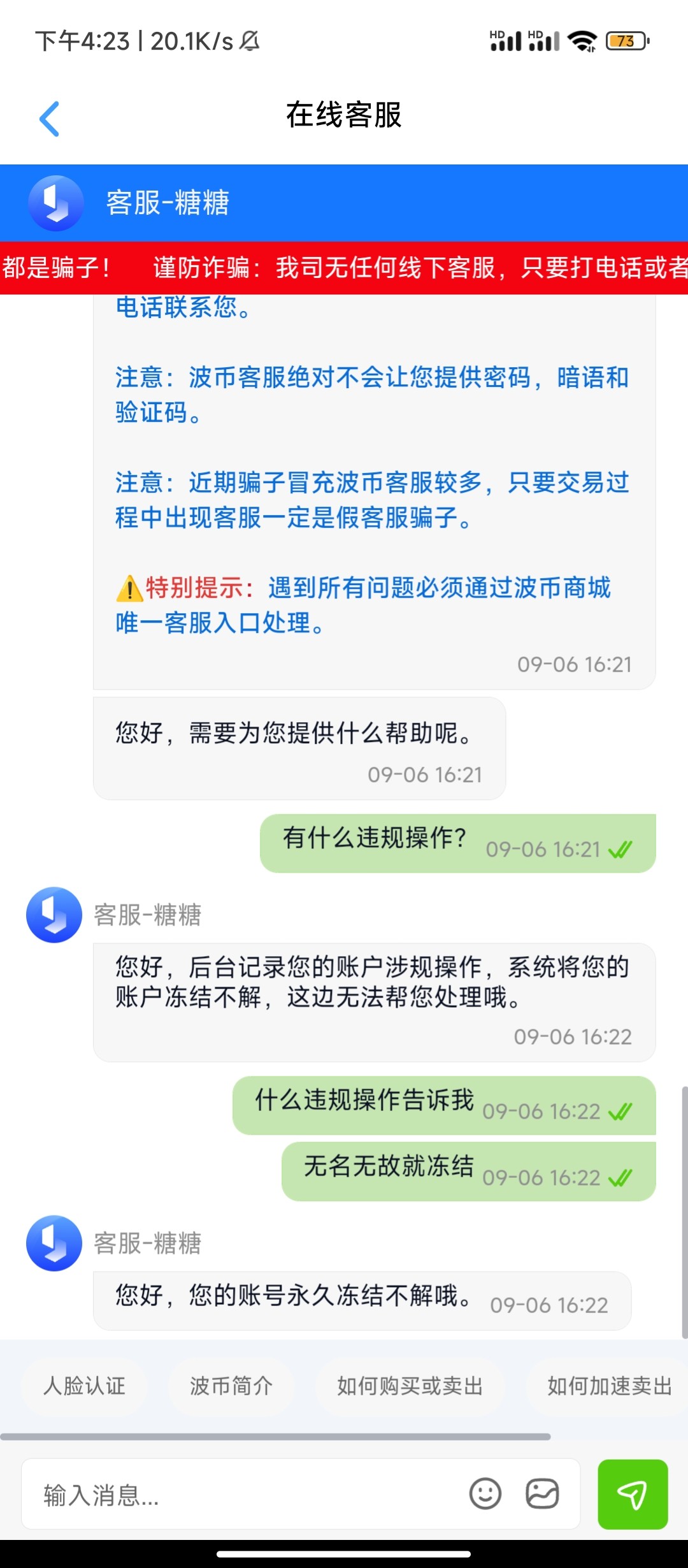688x1568 pixels.
Task: Focus the 输入消息 text field
Action: (x=242, y=1495)
